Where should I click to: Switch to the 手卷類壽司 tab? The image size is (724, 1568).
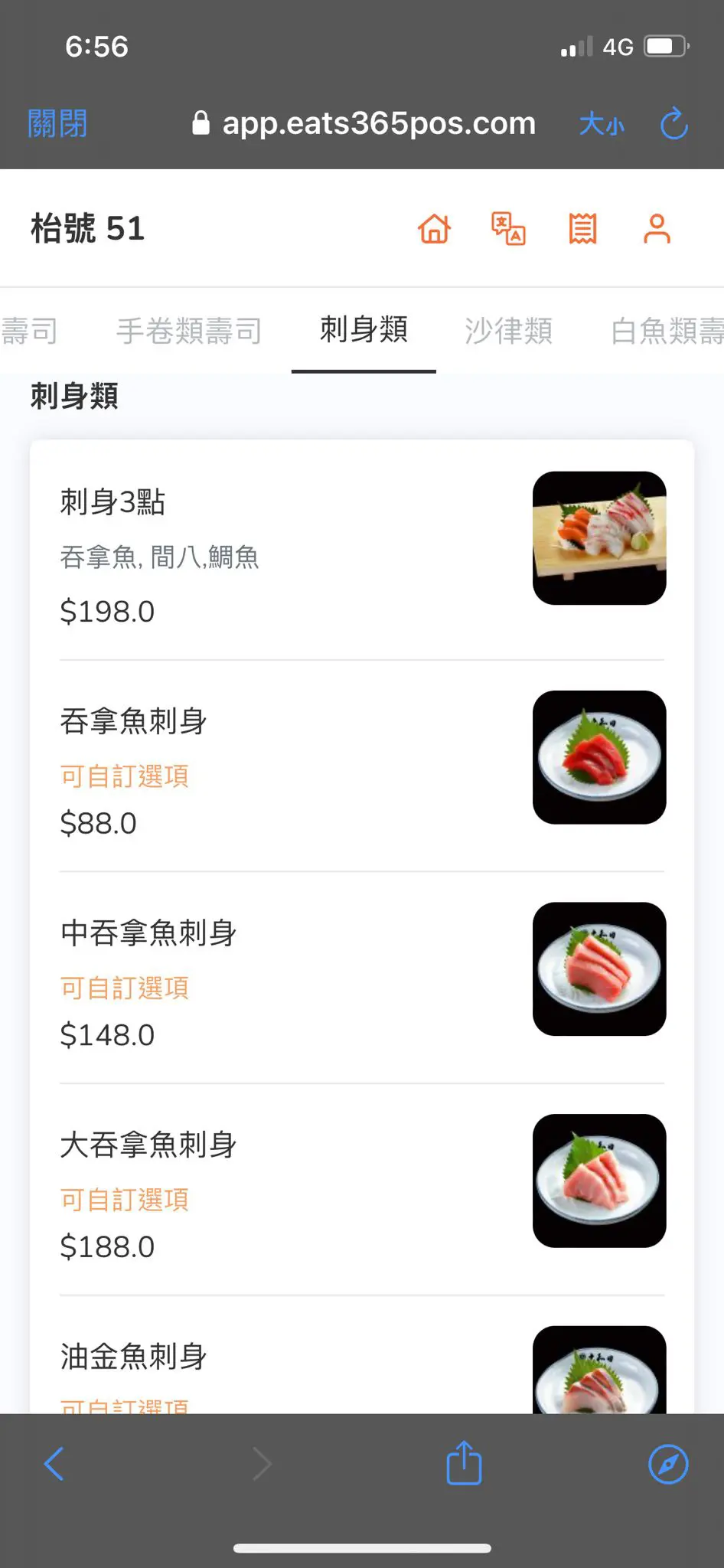tap(189, 331)
